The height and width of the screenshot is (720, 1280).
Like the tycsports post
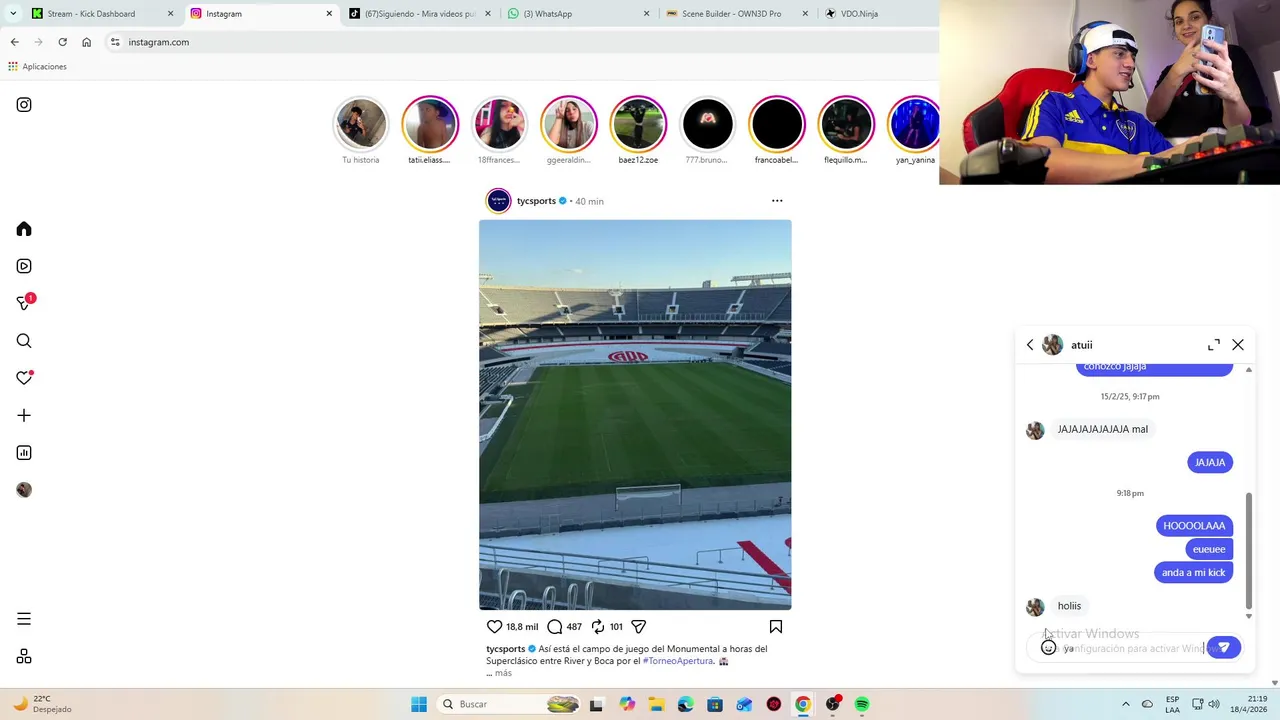coord(494,627)
